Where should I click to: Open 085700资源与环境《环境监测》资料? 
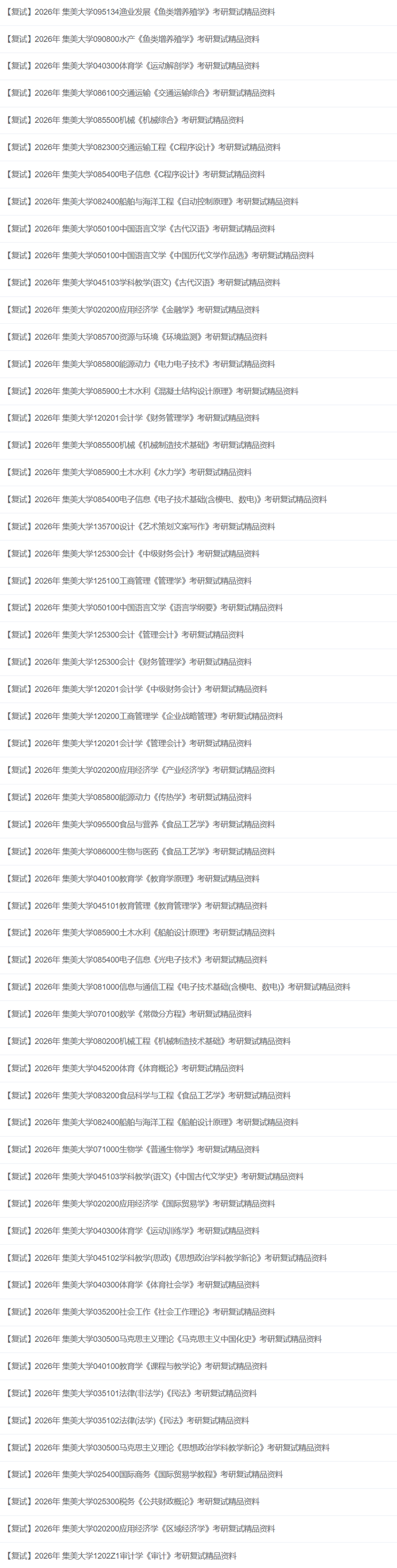(x=136, y=337)
